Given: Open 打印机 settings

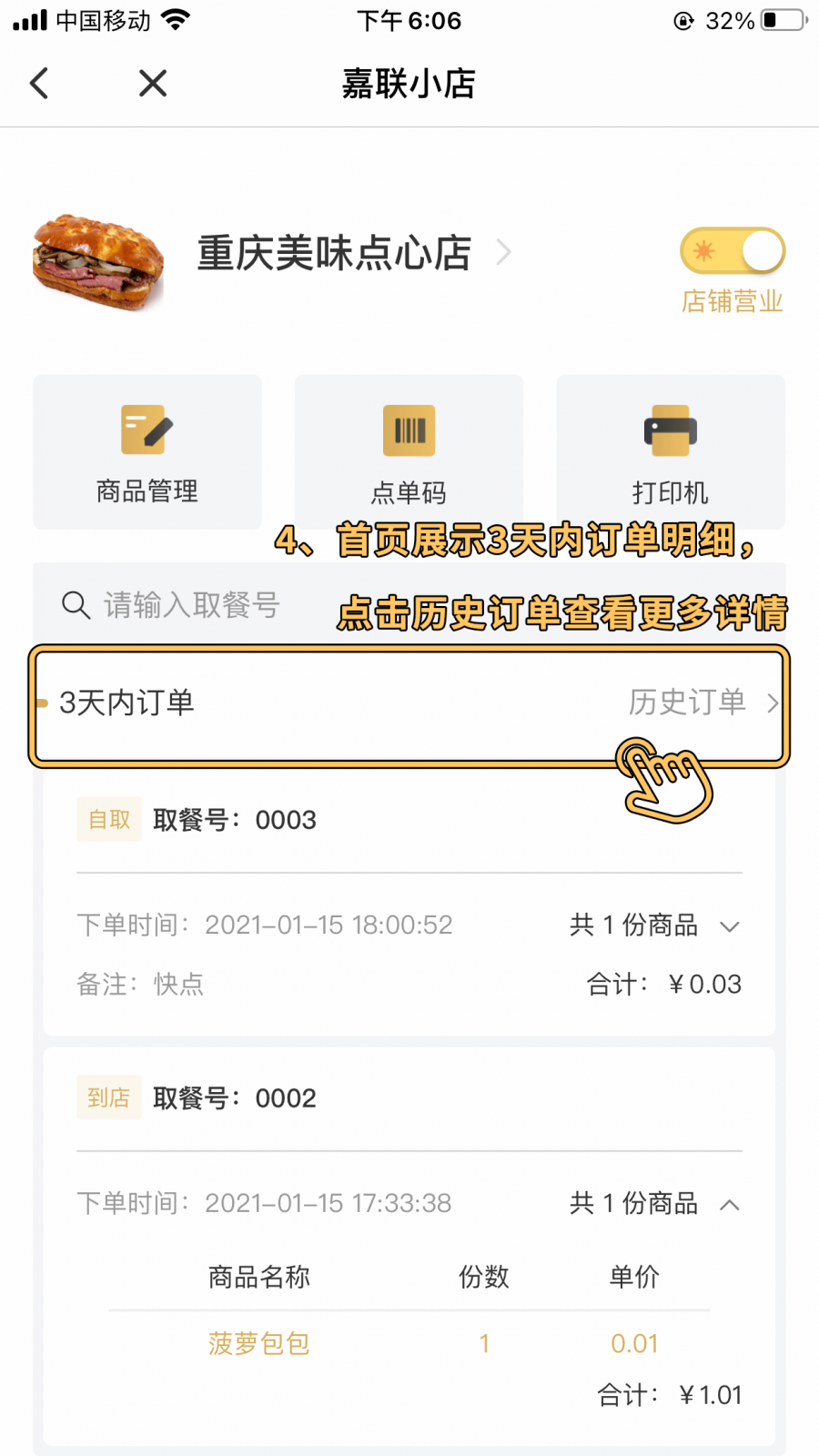Looking at the screenshot, I should tap(671, 452).
